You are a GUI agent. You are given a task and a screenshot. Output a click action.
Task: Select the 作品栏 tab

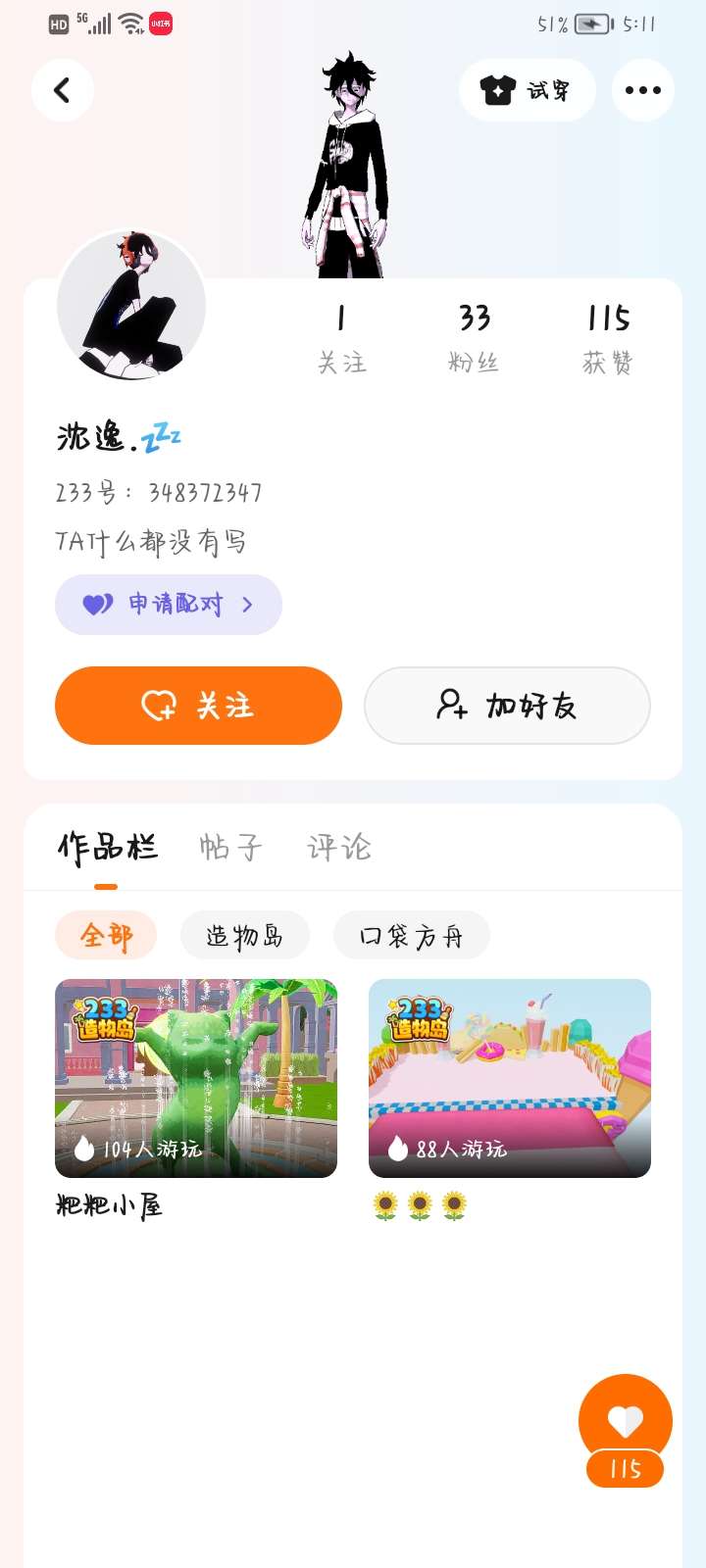(x=108, y=847)
